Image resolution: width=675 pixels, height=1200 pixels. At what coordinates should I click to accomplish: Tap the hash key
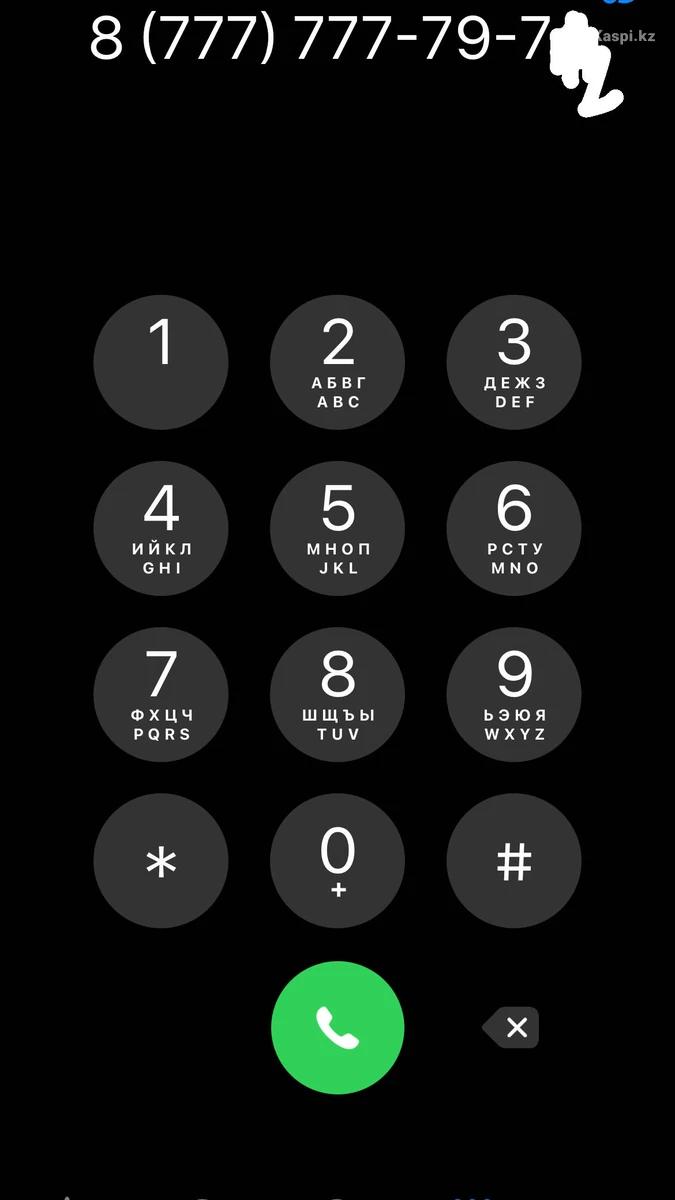tap(514, 860)
